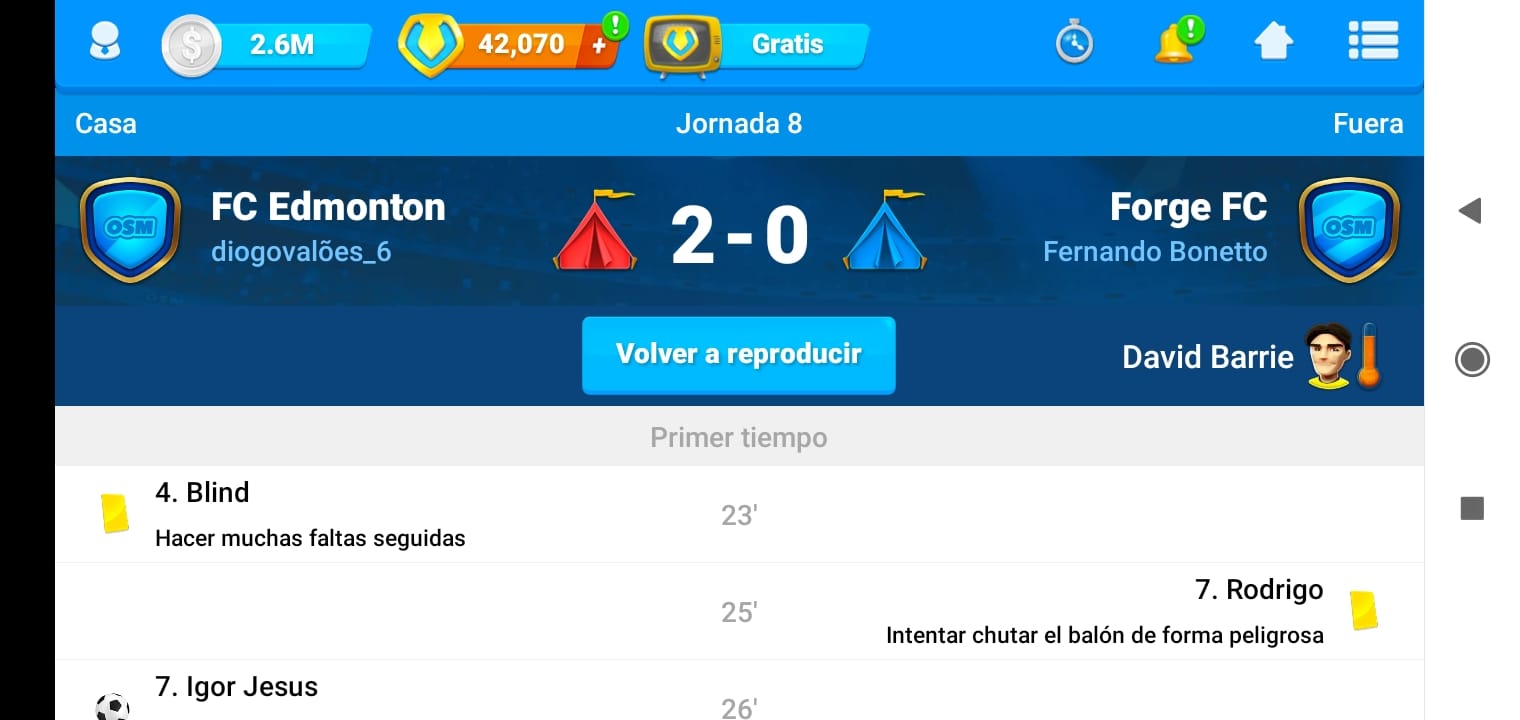Open the stopwatch timers icon
The width and height of the screenshot is (1520, 720).
(1074, 43)
